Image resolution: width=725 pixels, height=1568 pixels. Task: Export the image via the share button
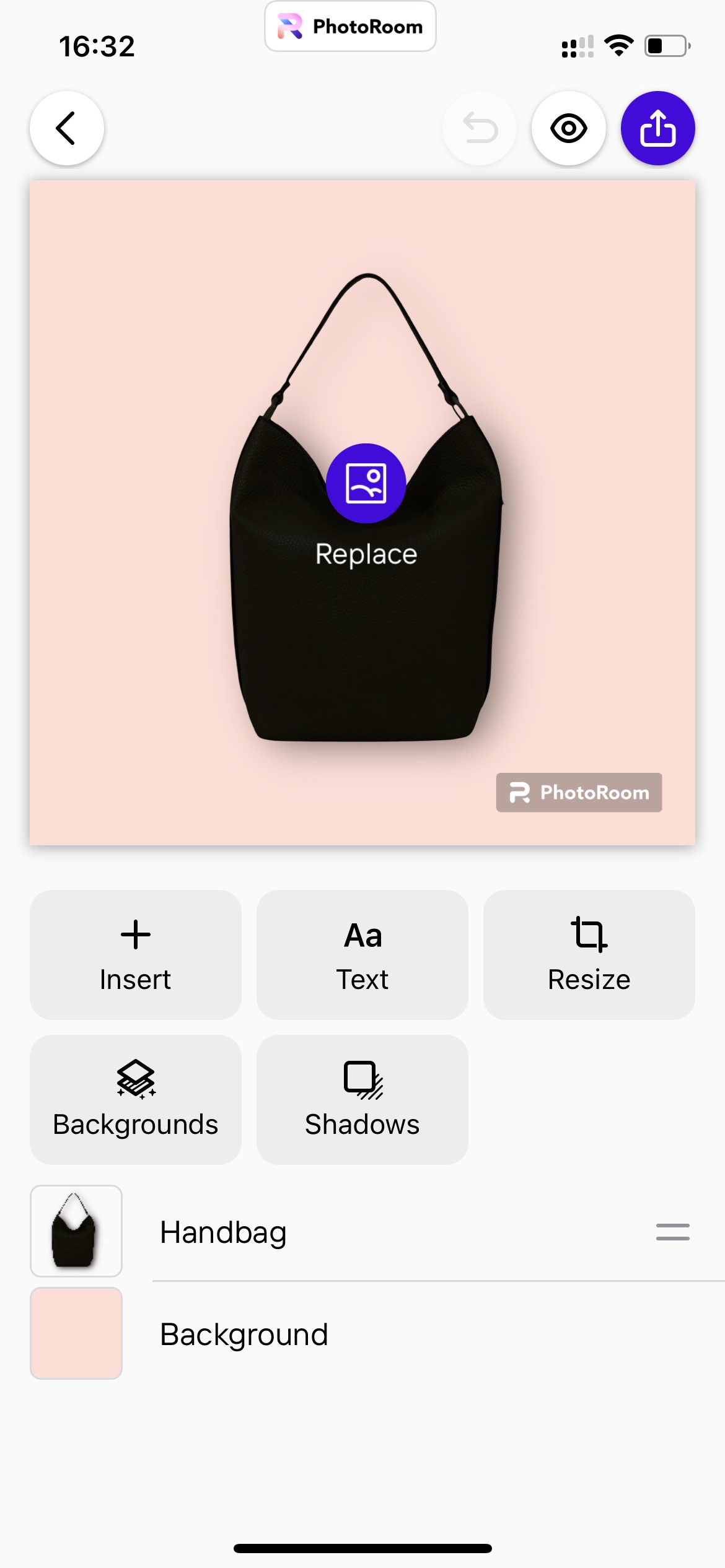pyautogui.click(x=657, y=128)
